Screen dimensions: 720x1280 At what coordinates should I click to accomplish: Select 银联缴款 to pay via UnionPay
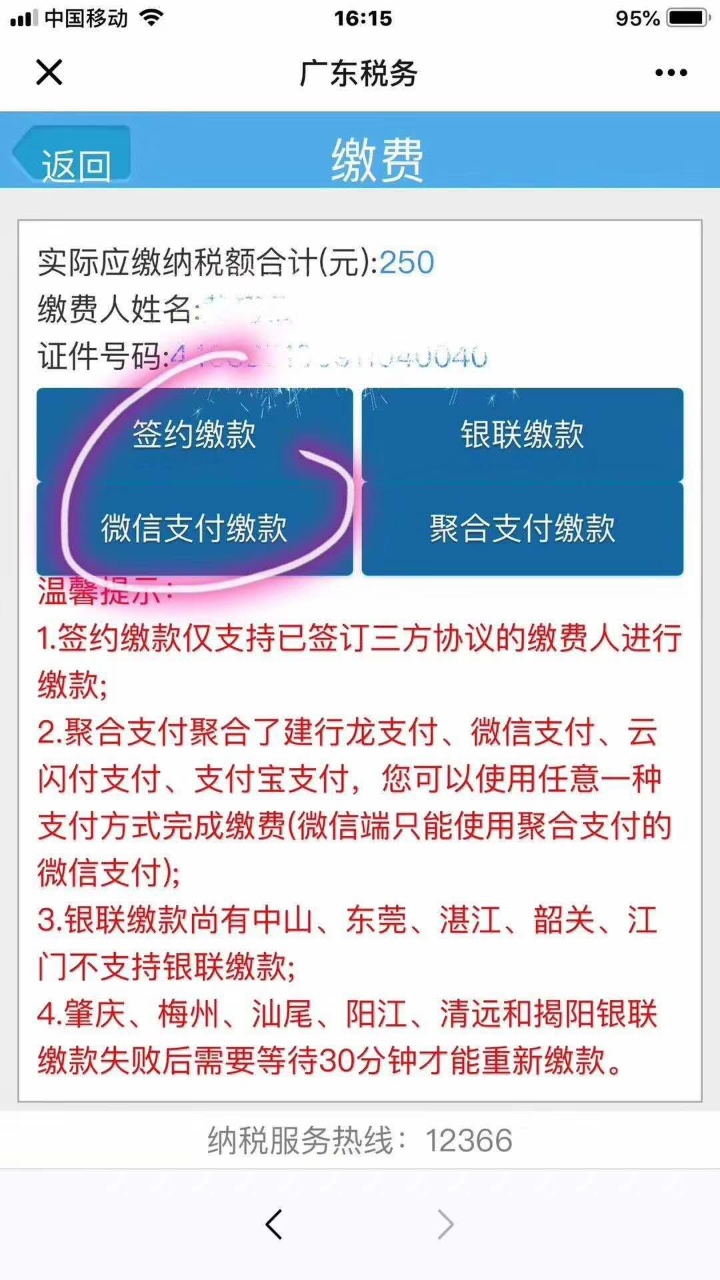tap(522, 435)
